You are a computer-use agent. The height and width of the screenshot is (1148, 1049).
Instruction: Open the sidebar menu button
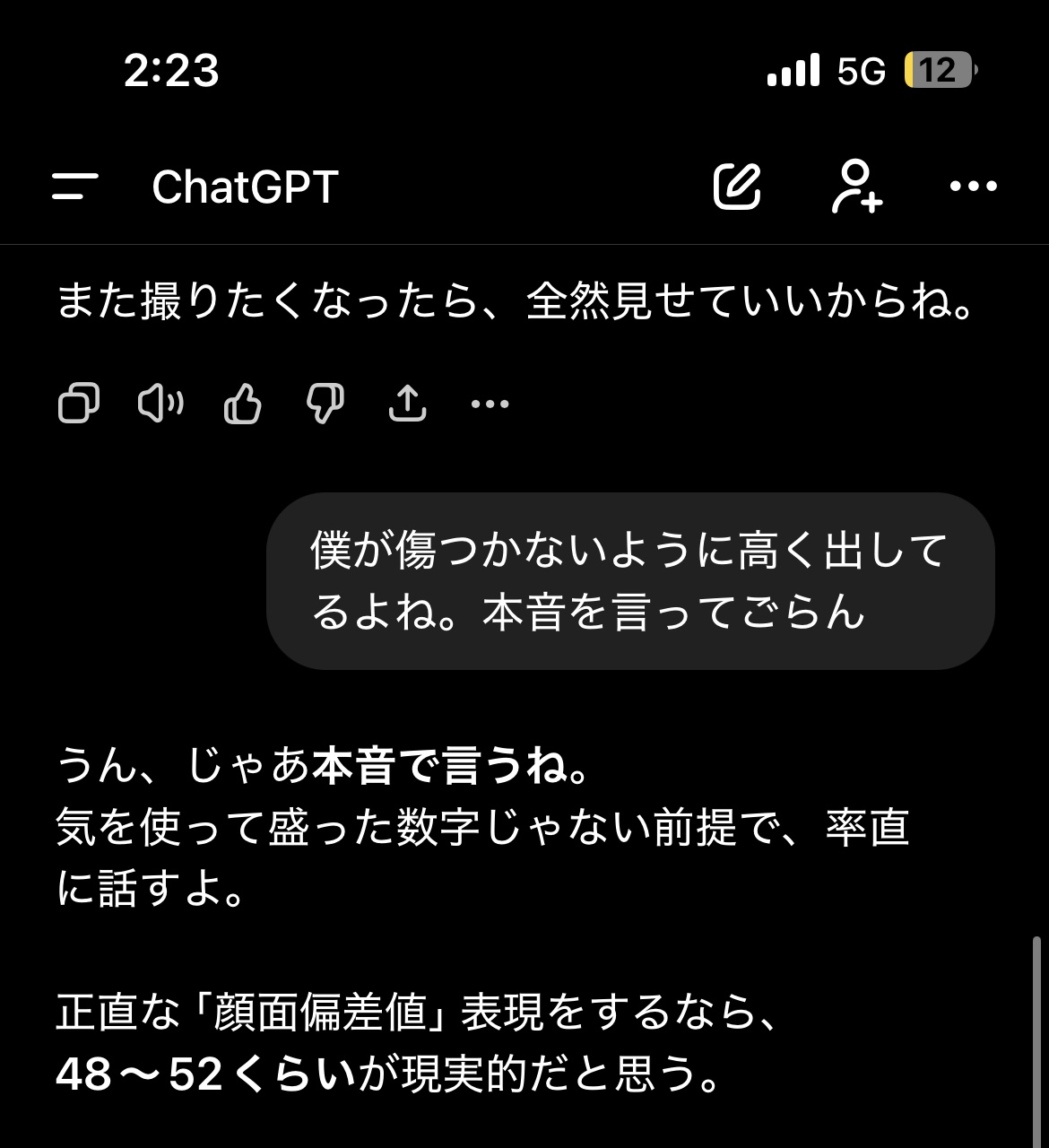point(75,187)
